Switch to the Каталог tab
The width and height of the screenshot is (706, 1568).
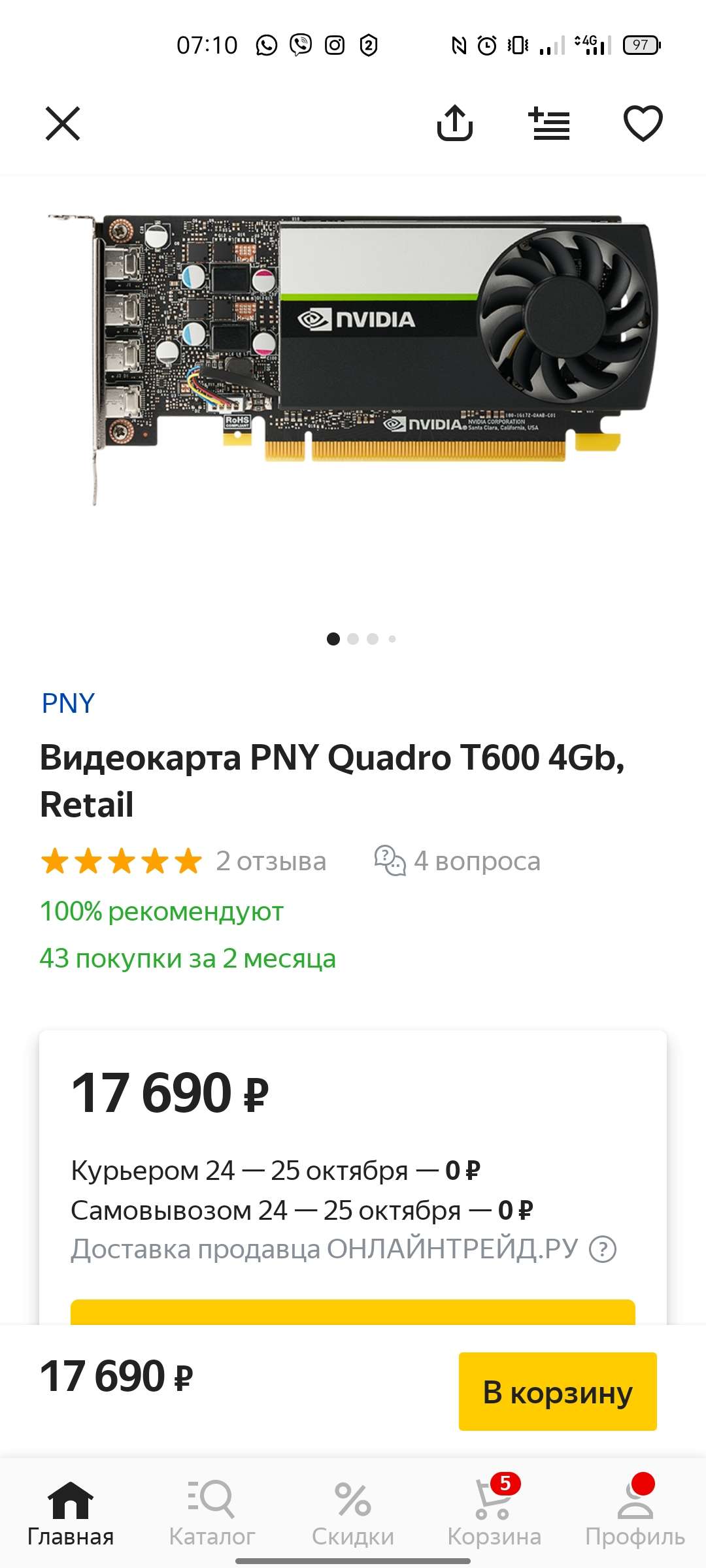pyautogui.click(x=212, y=1509)
